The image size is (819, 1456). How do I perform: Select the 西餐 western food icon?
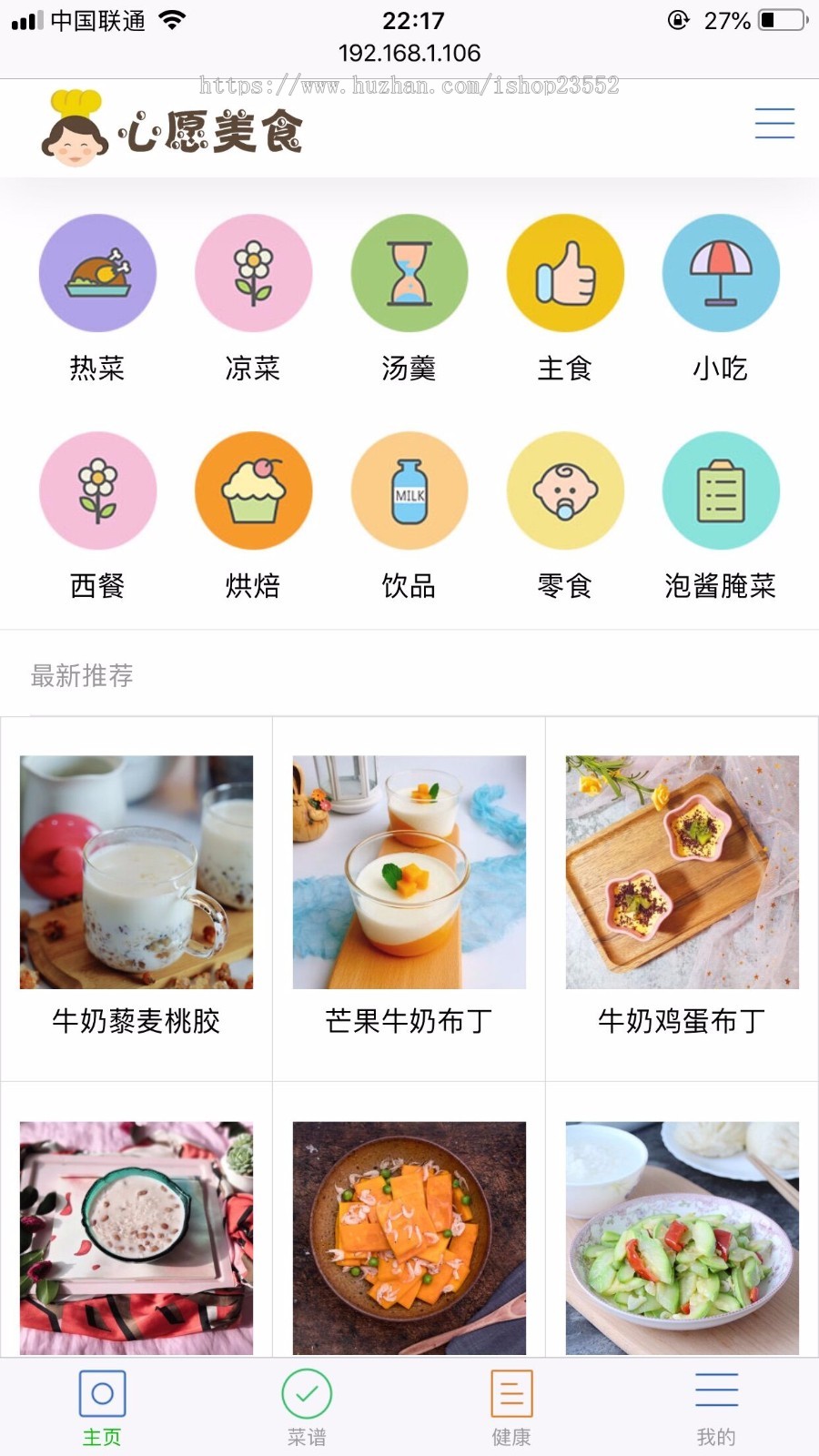pos(98,490)
